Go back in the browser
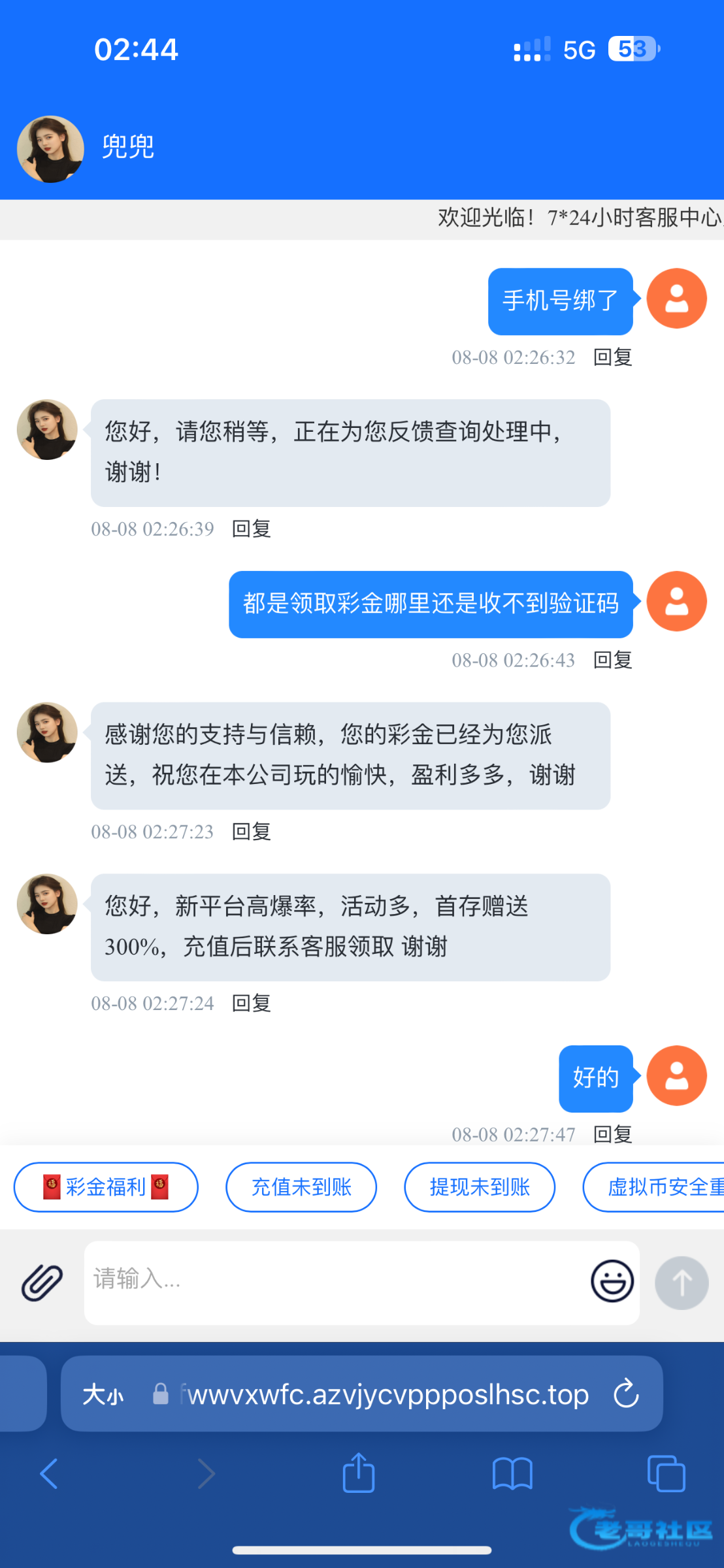This screenshot has width=724, height=1568. pyautogui.click(x=49, y=1474)
